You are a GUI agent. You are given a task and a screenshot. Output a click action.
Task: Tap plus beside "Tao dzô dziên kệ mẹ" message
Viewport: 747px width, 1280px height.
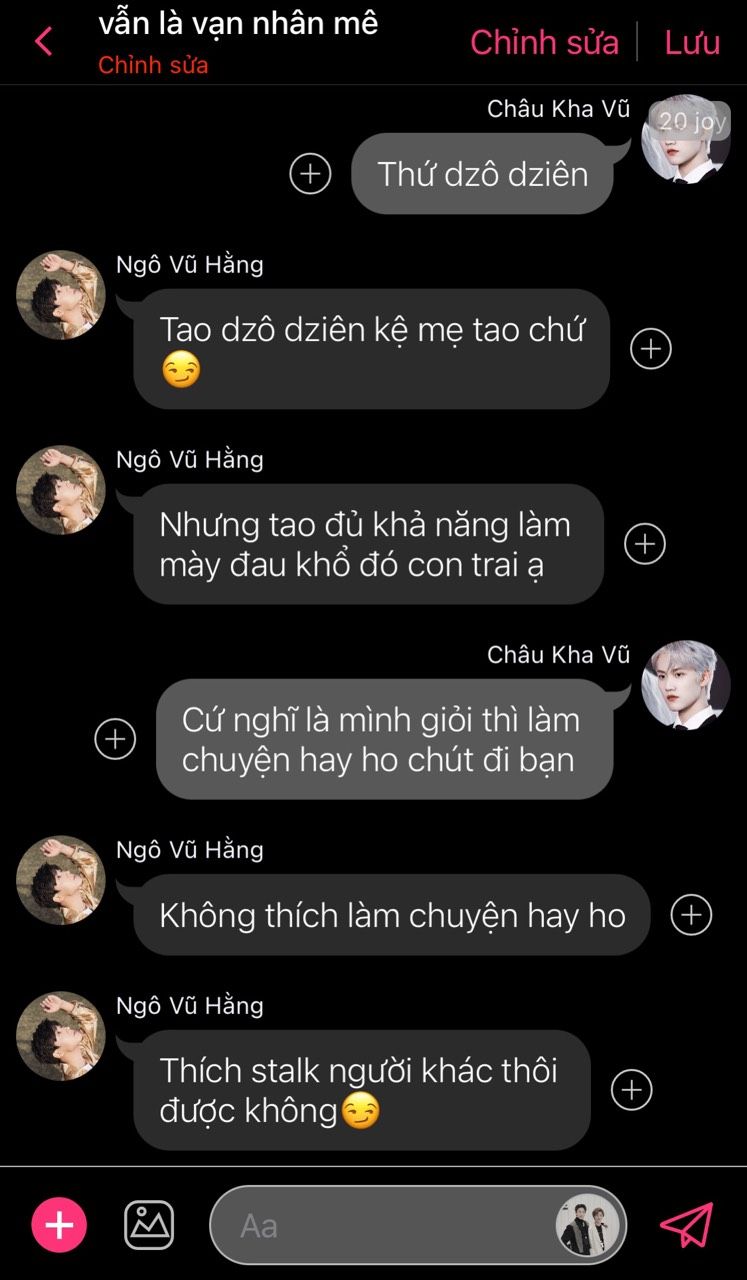tap(651, 349)
